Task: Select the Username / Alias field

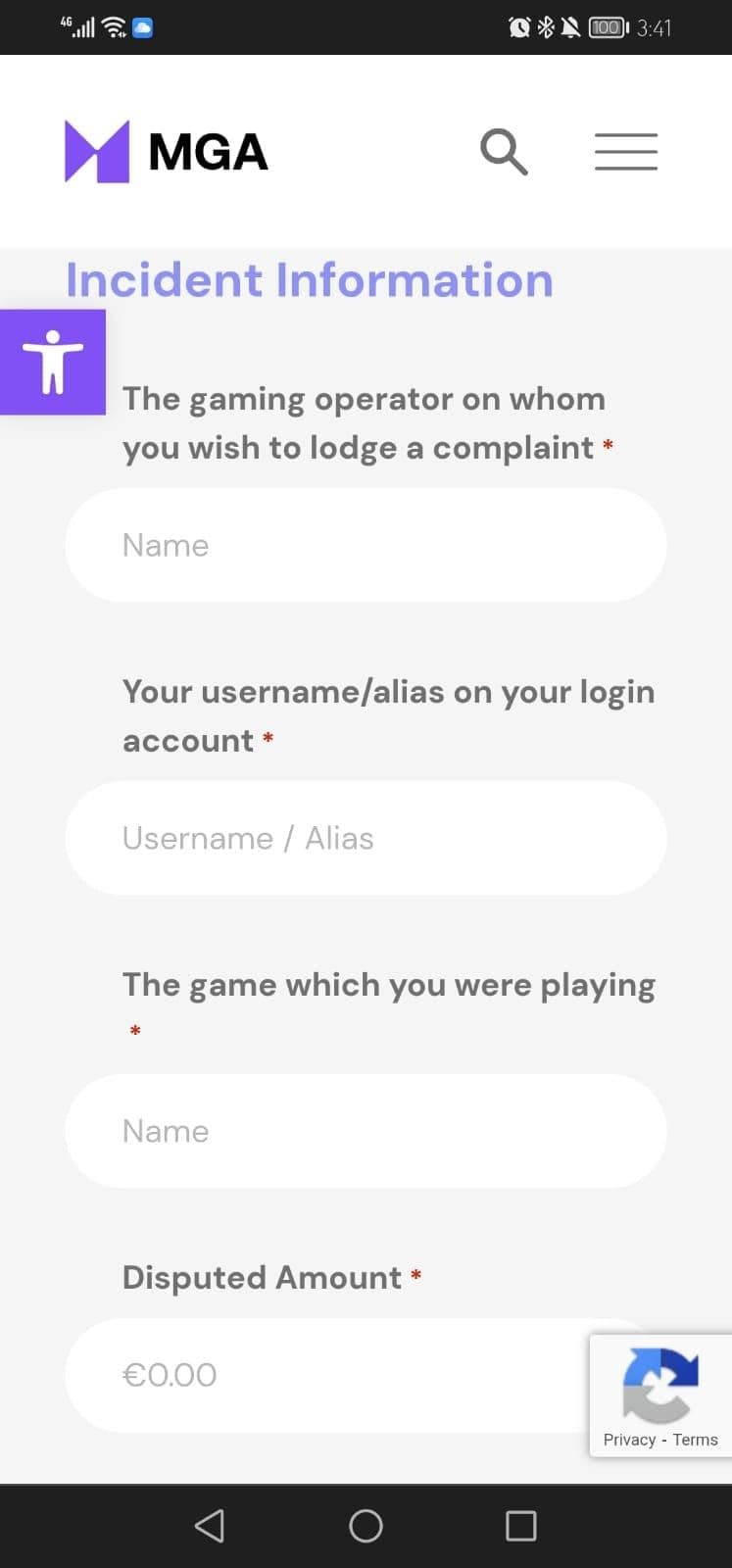Action: [366, 838]
